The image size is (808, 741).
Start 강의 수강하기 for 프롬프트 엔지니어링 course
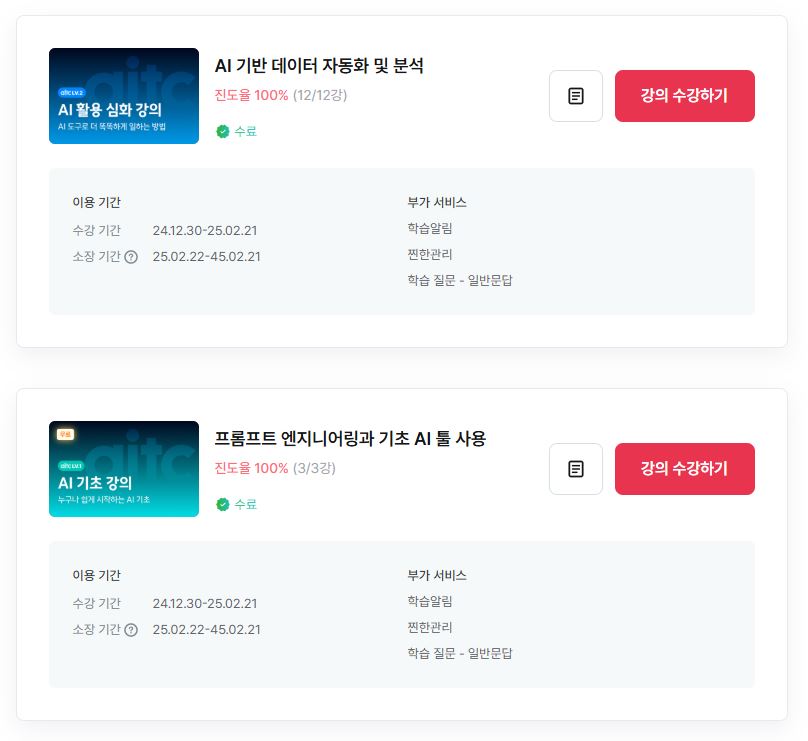(x=684, y=469)
